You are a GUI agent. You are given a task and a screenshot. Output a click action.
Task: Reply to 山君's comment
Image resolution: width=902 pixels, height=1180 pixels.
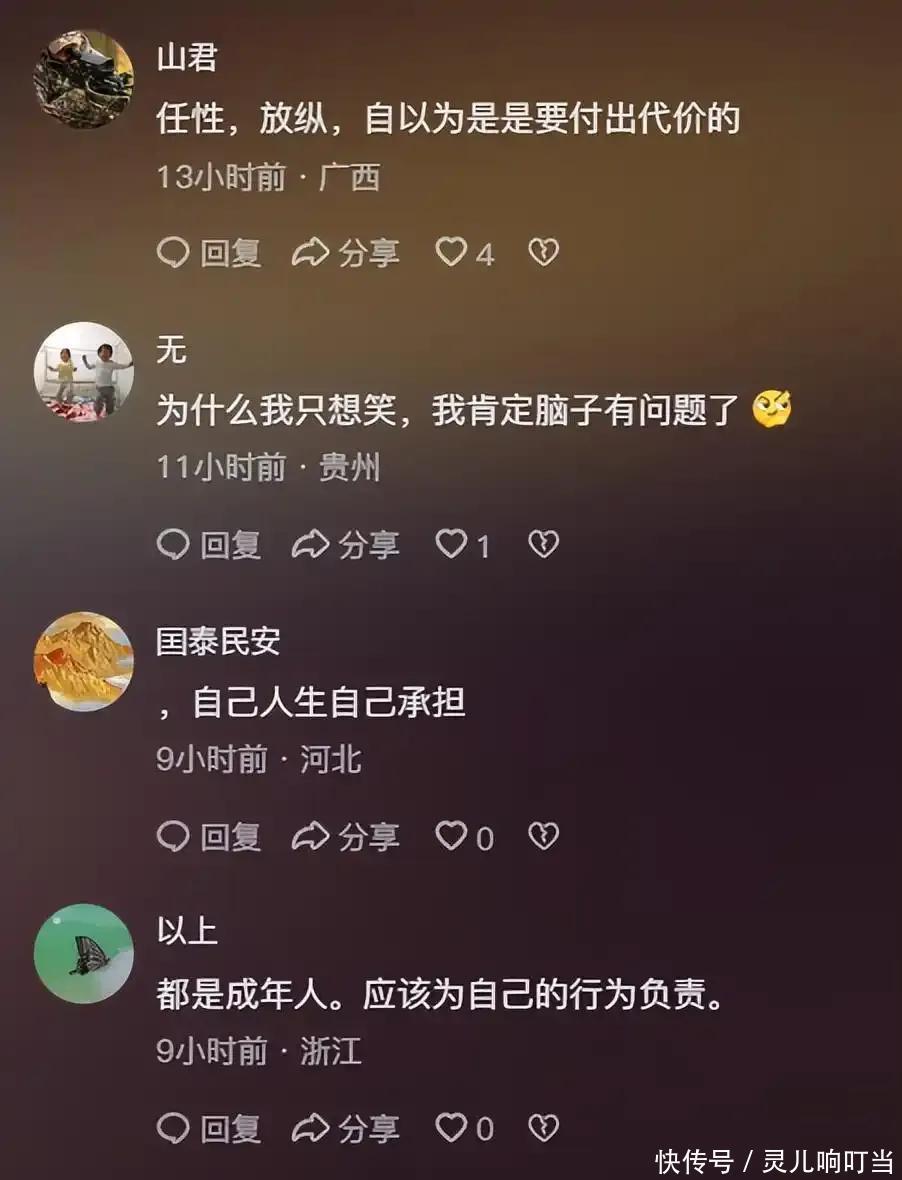tap(209, 253)
